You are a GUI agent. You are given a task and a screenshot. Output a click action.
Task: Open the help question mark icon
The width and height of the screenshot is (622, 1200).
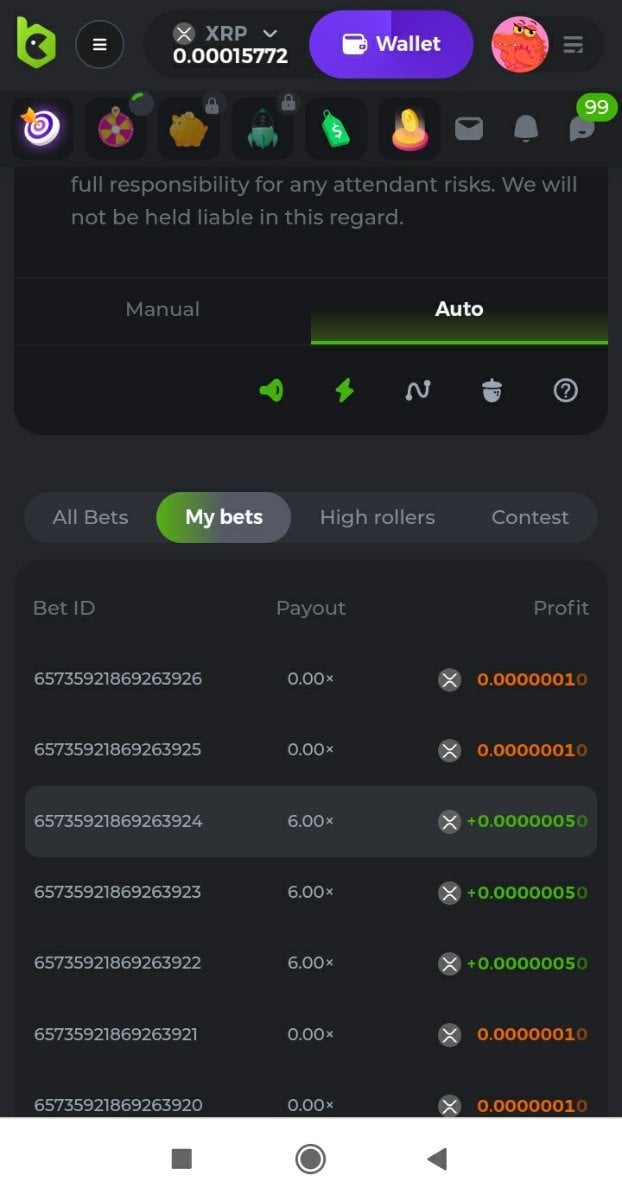[566, 391]
